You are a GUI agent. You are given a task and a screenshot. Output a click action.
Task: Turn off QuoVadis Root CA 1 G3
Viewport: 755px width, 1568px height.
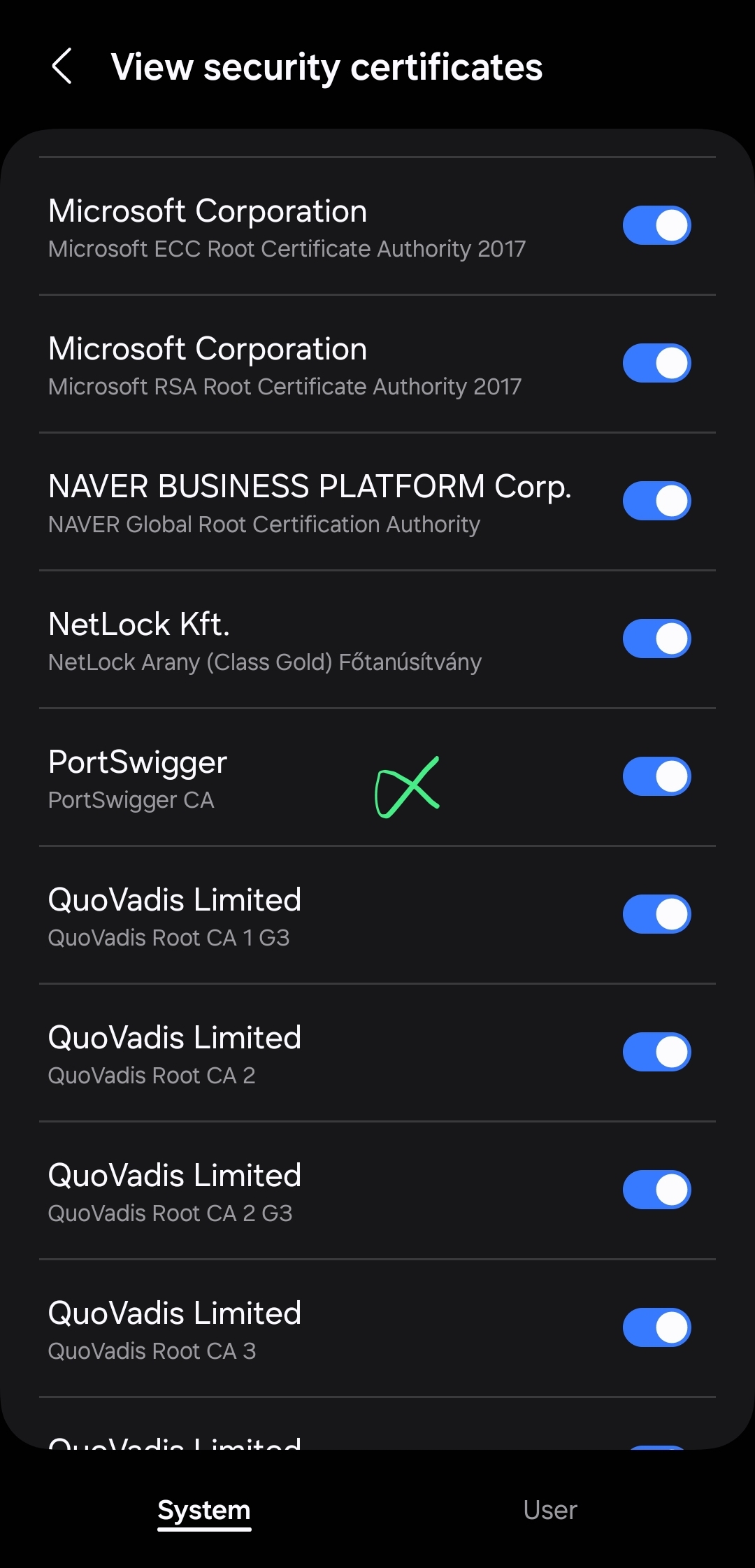[x=657, y=914]
